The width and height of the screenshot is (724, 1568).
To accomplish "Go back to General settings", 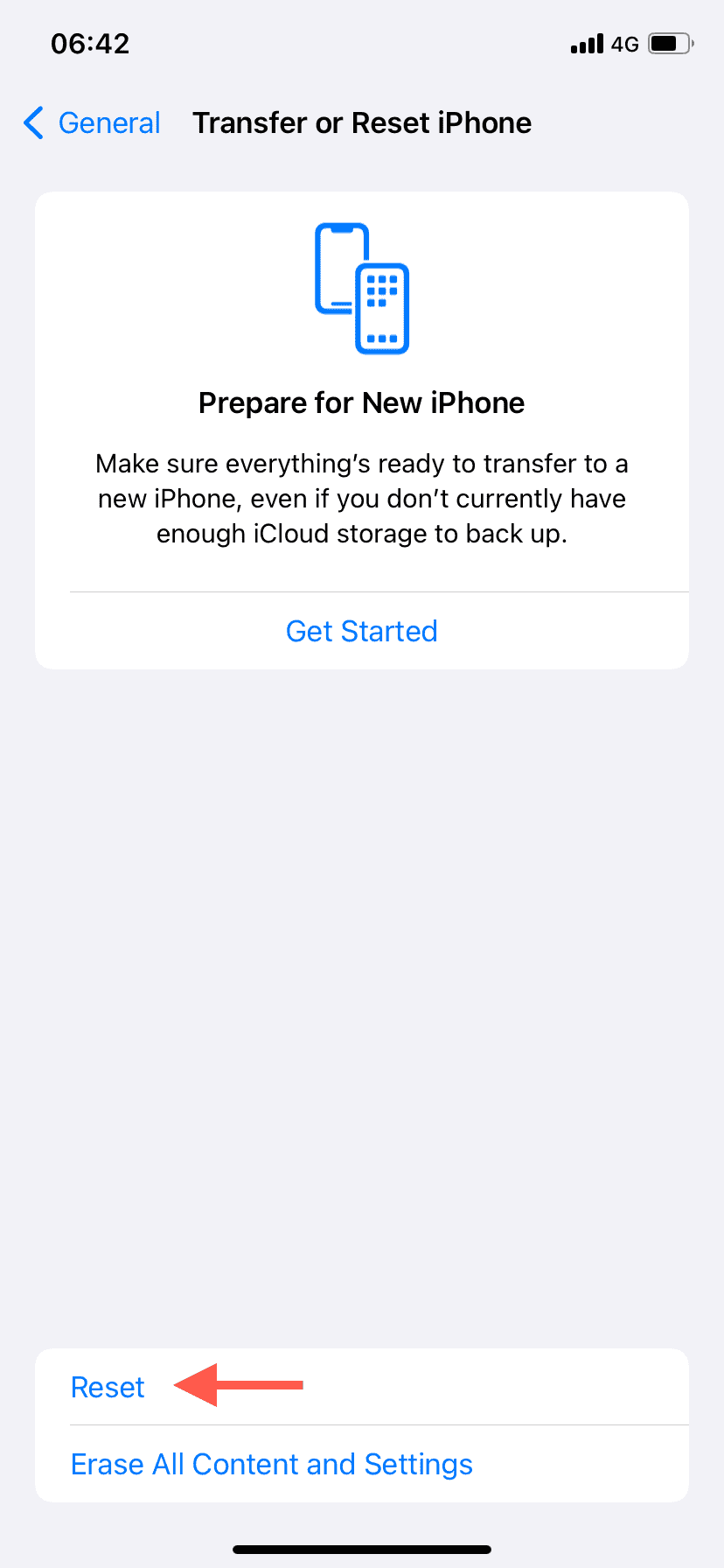I will [x=93, y=123].
